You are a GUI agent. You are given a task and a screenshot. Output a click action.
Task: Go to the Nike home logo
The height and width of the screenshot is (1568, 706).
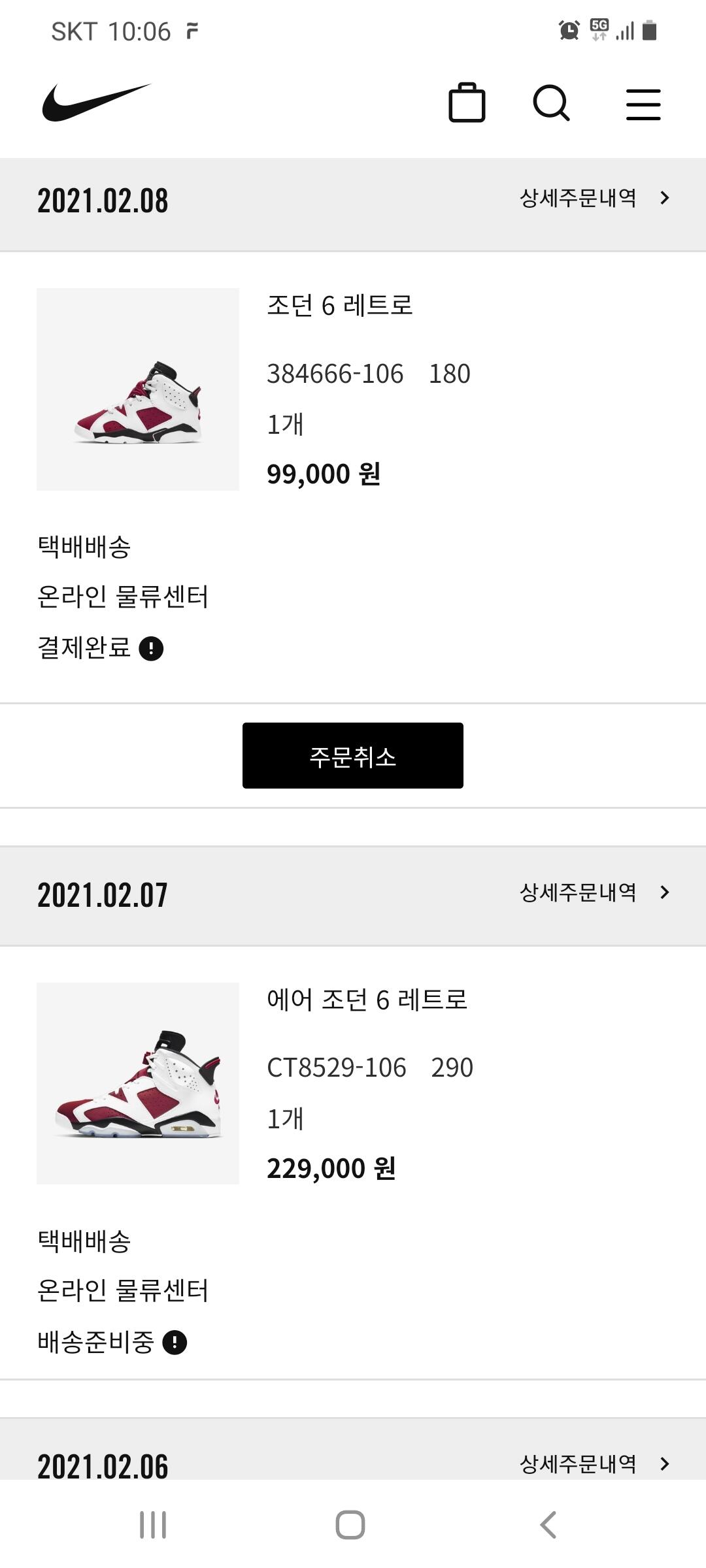pyautogui.click(x=96, y=103)
